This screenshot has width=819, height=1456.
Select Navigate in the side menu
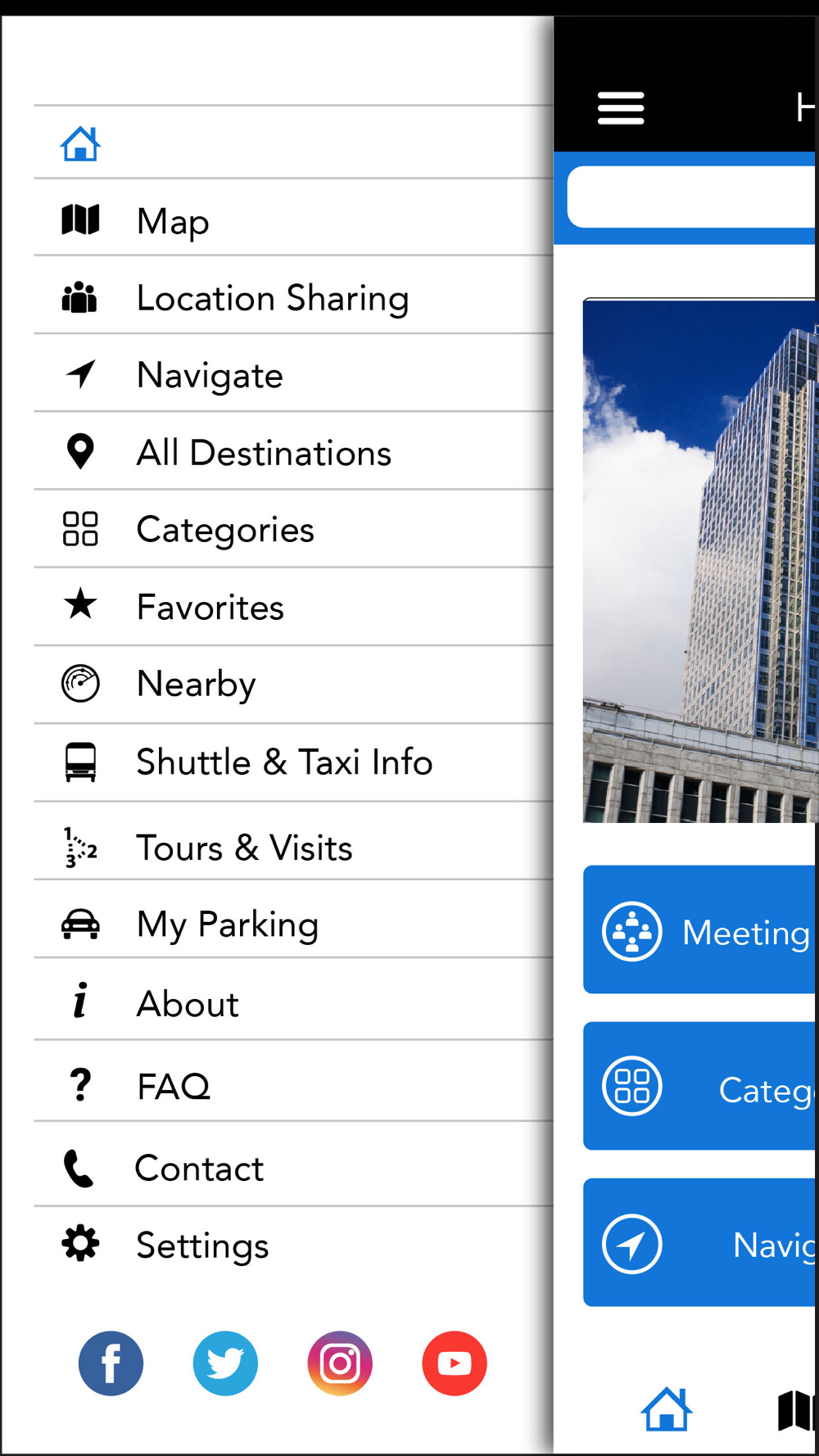[x=293, y=373]
